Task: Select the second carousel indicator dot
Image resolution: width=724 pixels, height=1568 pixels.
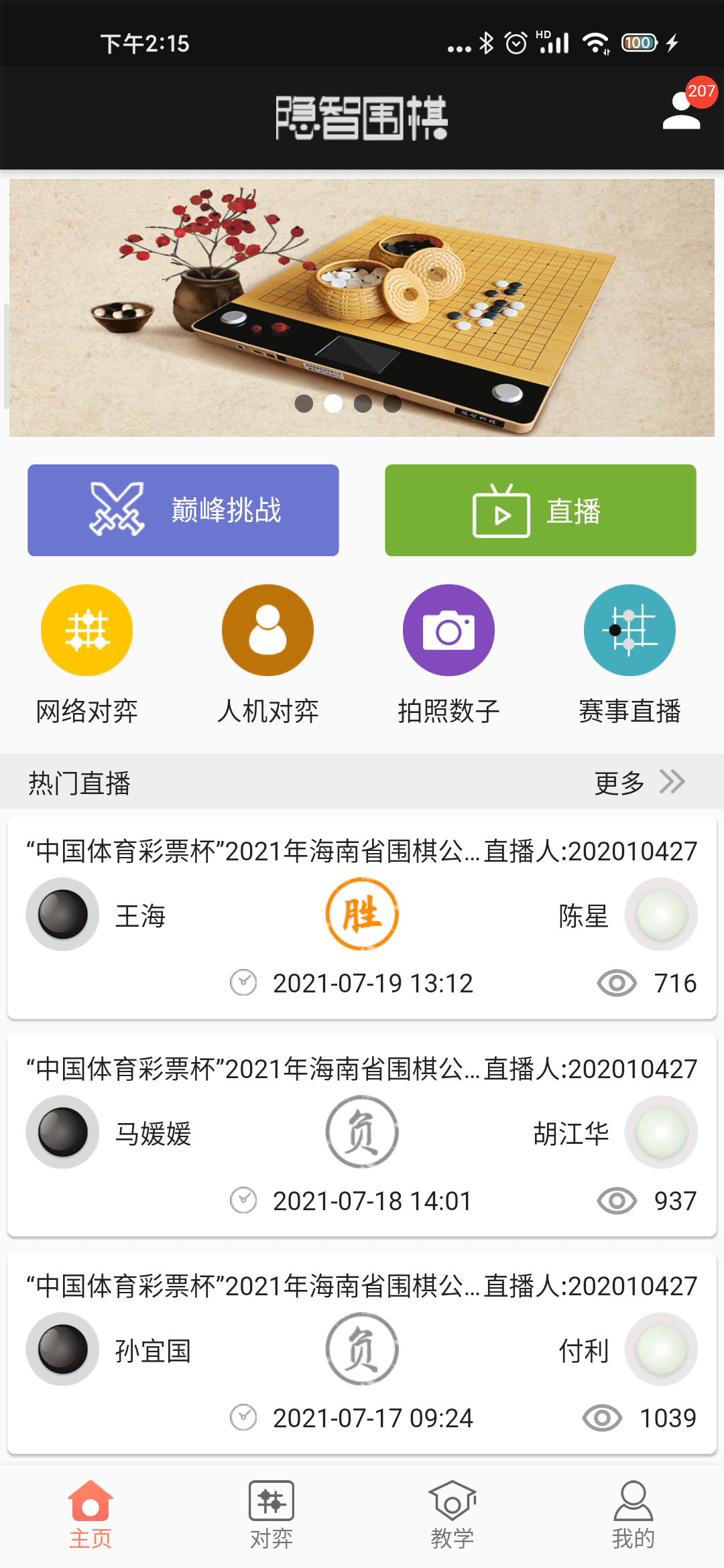Action: [x=333, y=403]
